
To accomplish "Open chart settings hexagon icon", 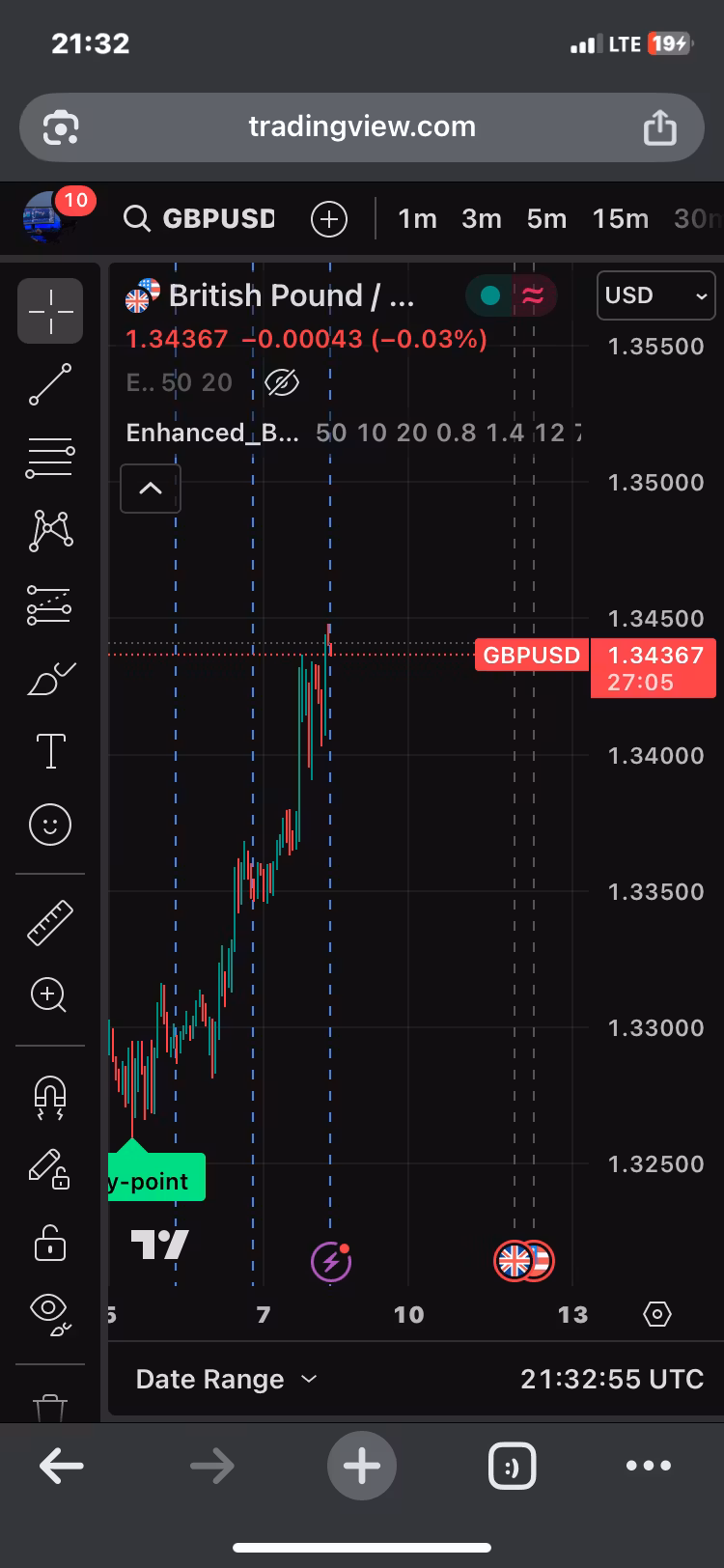I will [657, 1314].
